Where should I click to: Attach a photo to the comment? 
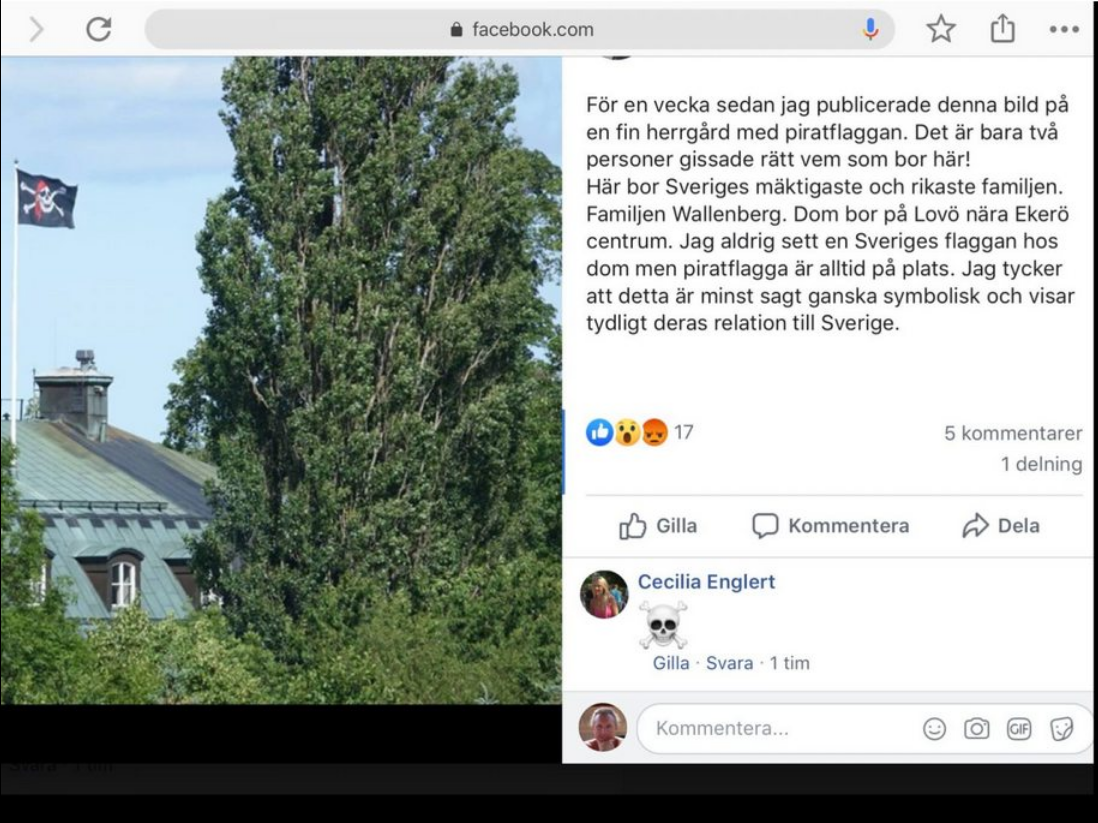(x=976, y=730)
